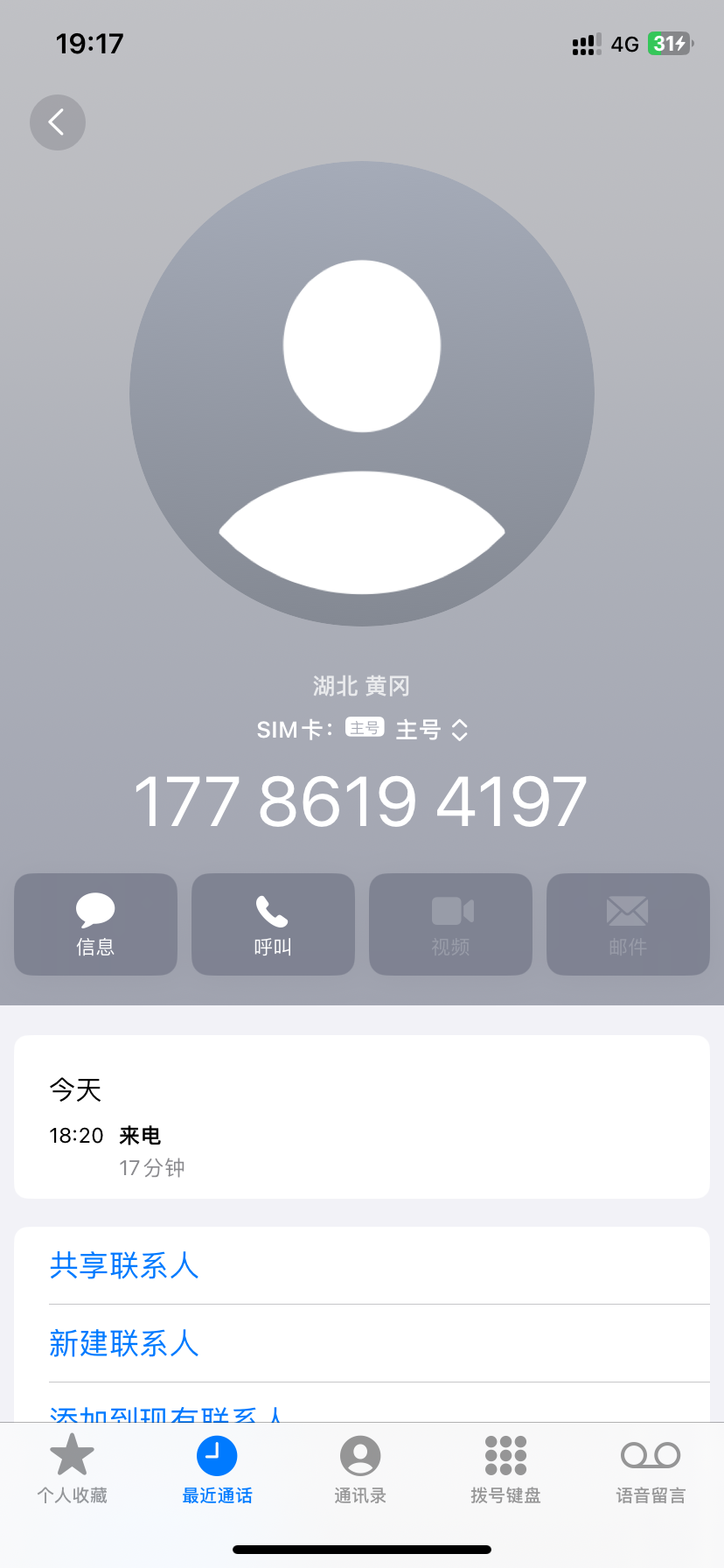Tap the 呼叫 call icon
Image resolution: width=724 pixels, height=1568 pixels.
pos(273,924)
